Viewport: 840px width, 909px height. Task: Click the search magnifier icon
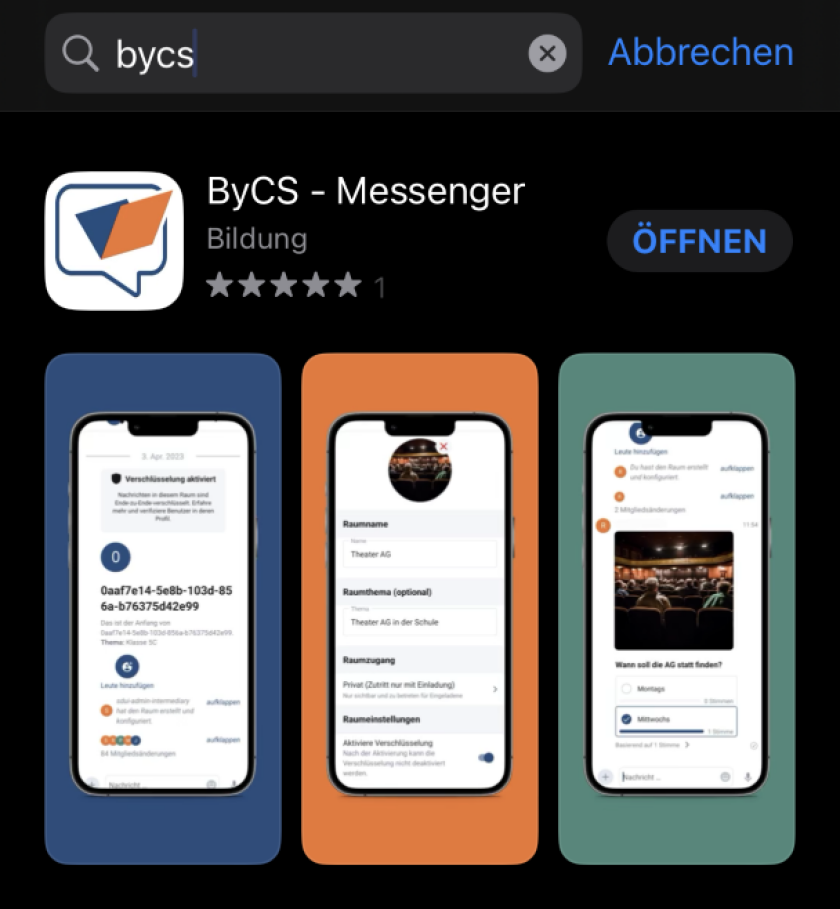coord(79,52)
